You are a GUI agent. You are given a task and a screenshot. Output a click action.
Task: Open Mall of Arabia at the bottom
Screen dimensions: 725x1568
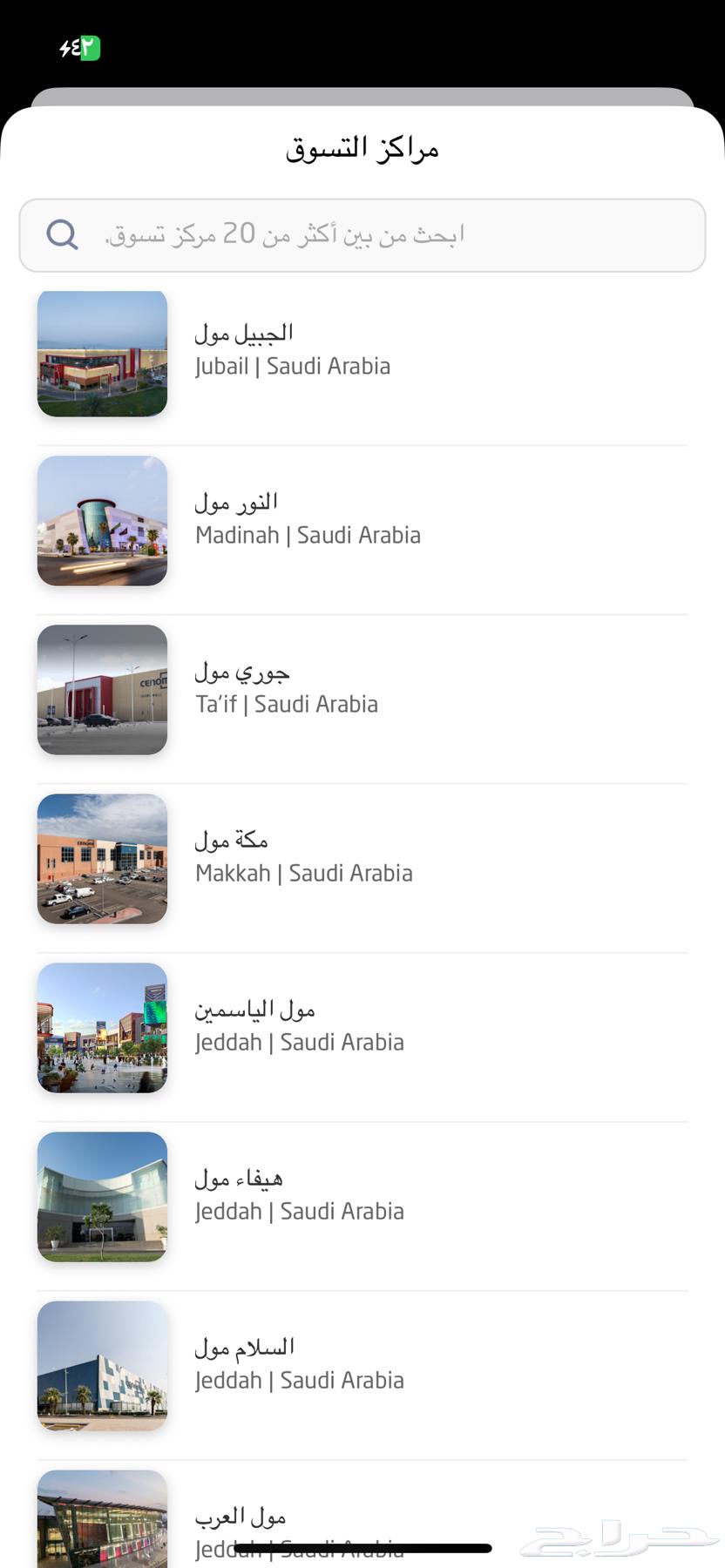362,1524
